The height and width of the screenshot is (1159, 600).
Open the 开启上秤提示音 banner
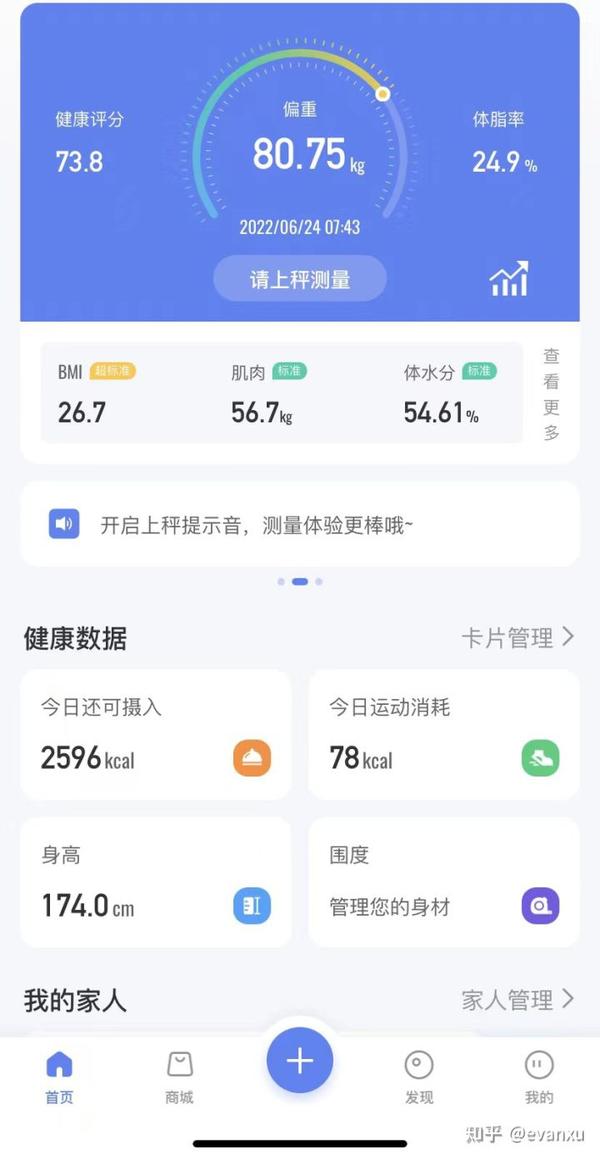(299, 524)
